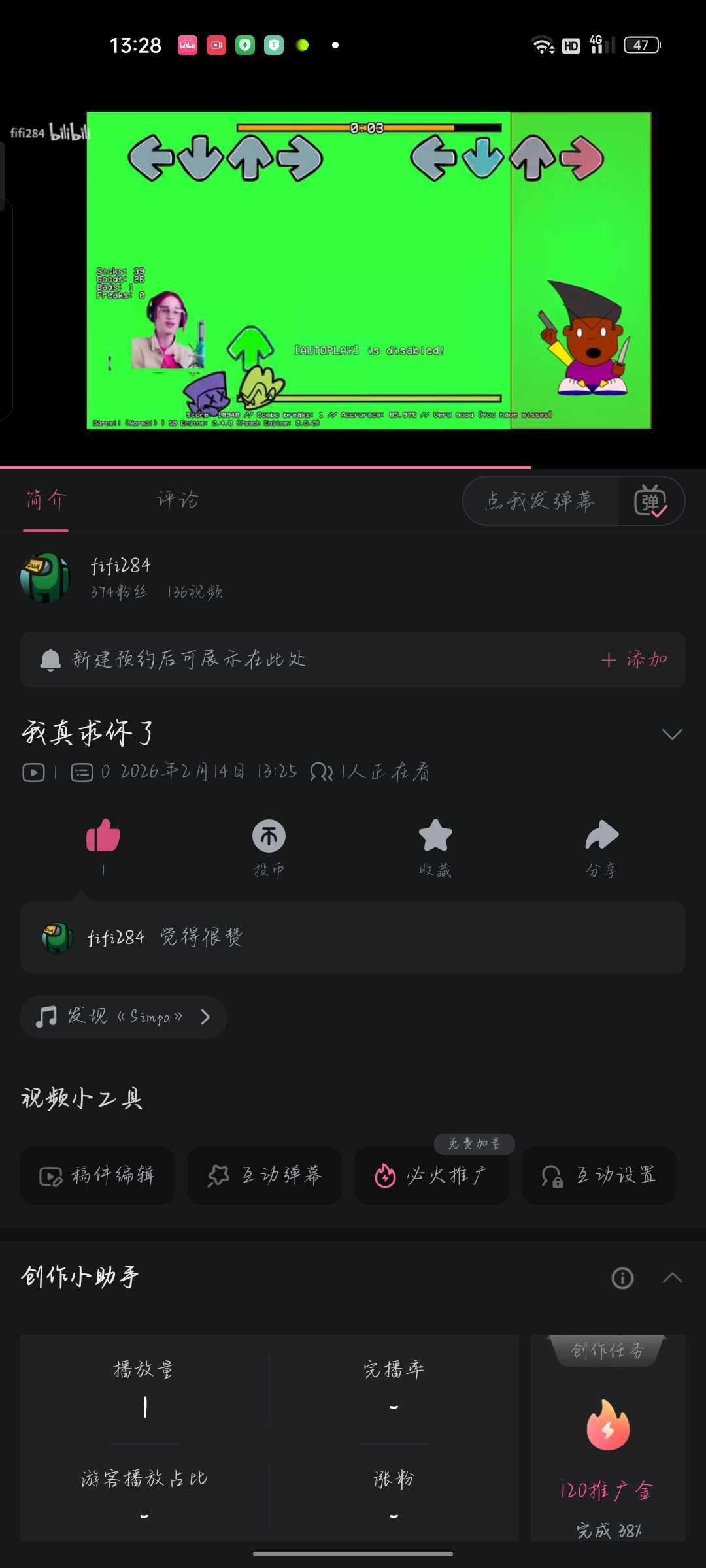The image size is (706, 1568).
Task: Open the 发现《Simpa》music chip
Action: click(124, 1017)
